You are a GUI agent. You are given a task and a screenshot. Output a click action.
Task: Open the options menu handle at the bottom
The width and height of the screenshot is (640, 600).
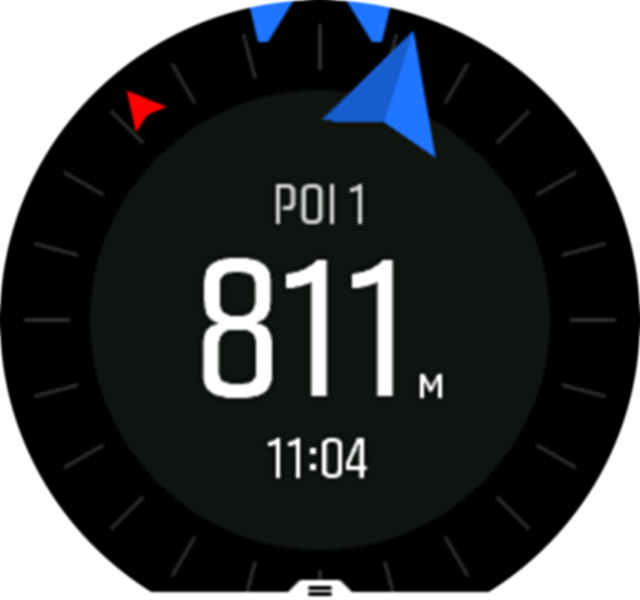coord(318,588)
